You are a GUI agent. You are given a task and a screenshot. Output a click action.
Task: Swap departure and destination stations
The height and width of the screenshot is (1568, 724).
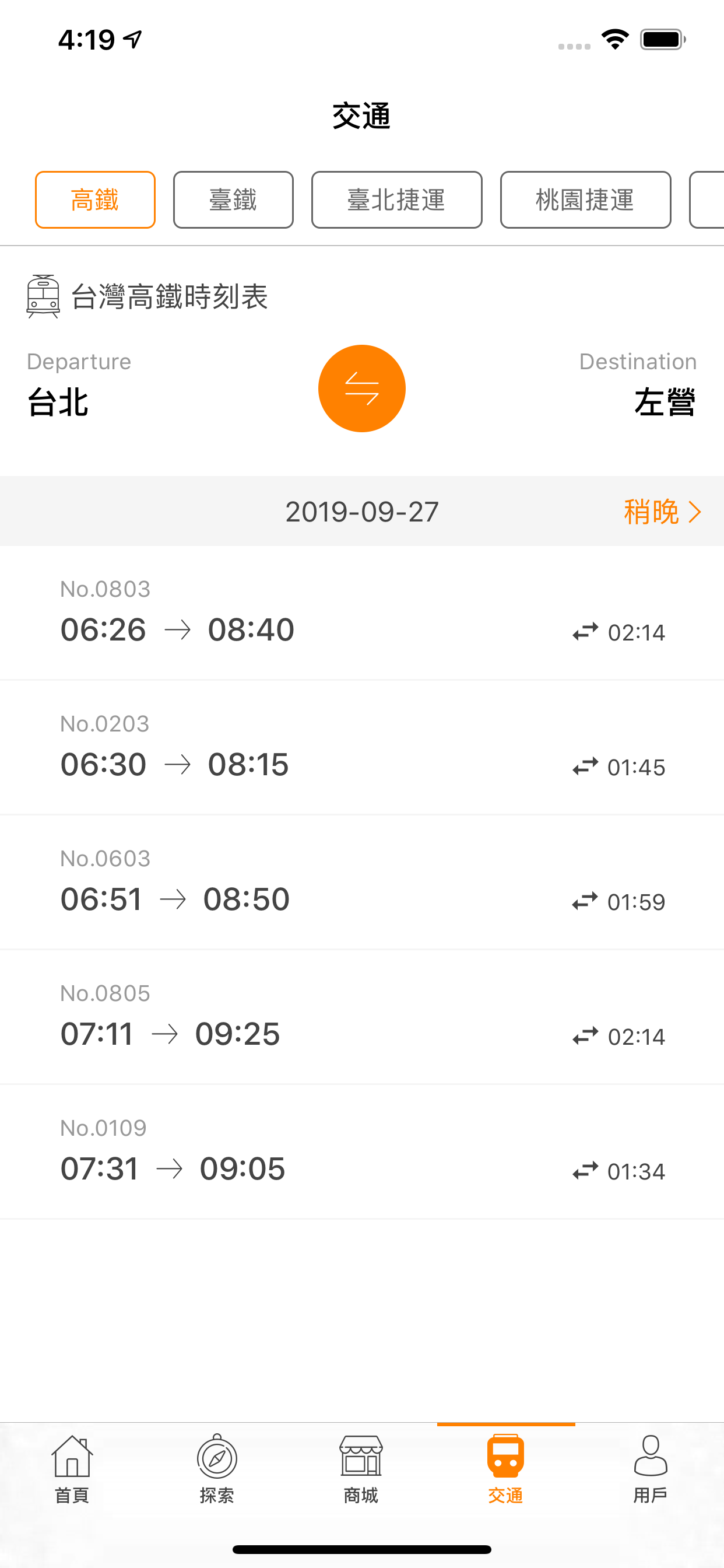(361, 388)
